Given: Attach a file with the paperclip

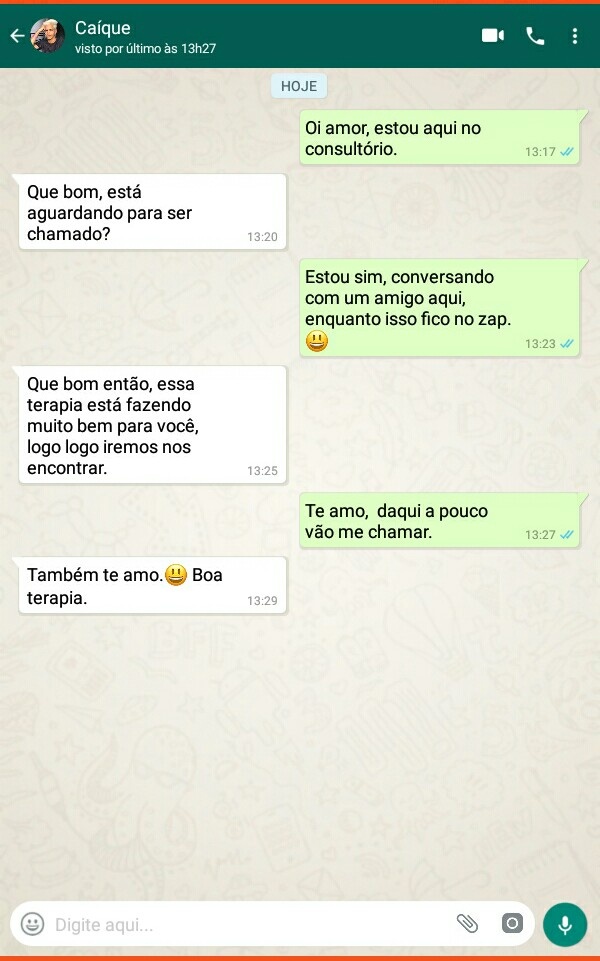Looking at the screenshot, I should (467, 923).
